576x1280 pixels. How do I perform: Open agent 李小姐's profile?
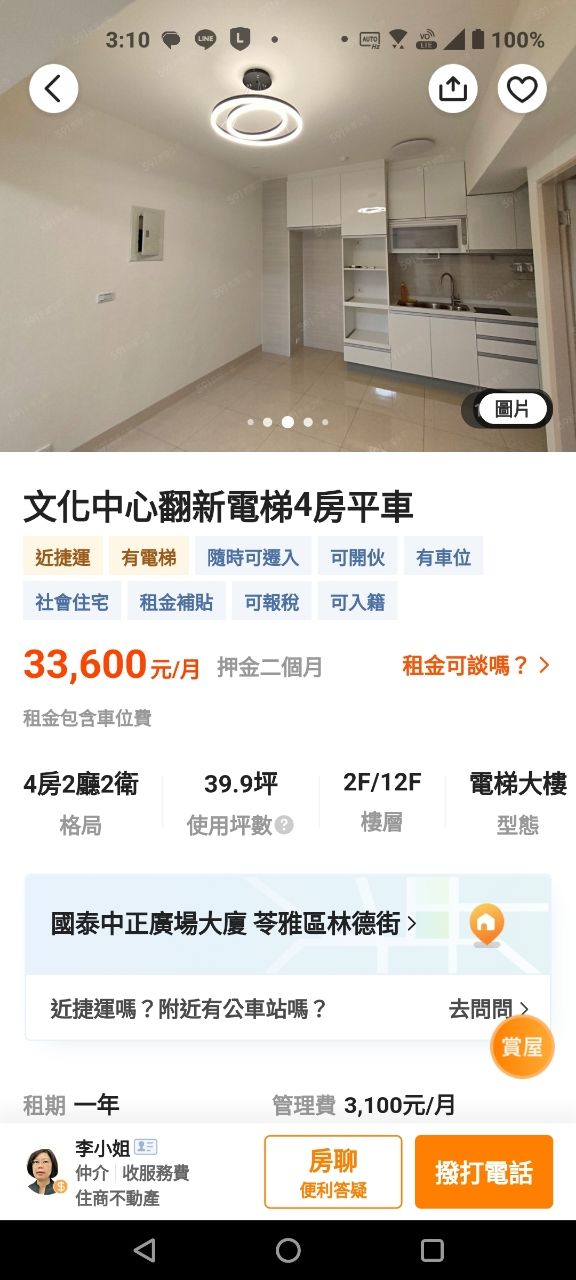tap(45, 1171)
